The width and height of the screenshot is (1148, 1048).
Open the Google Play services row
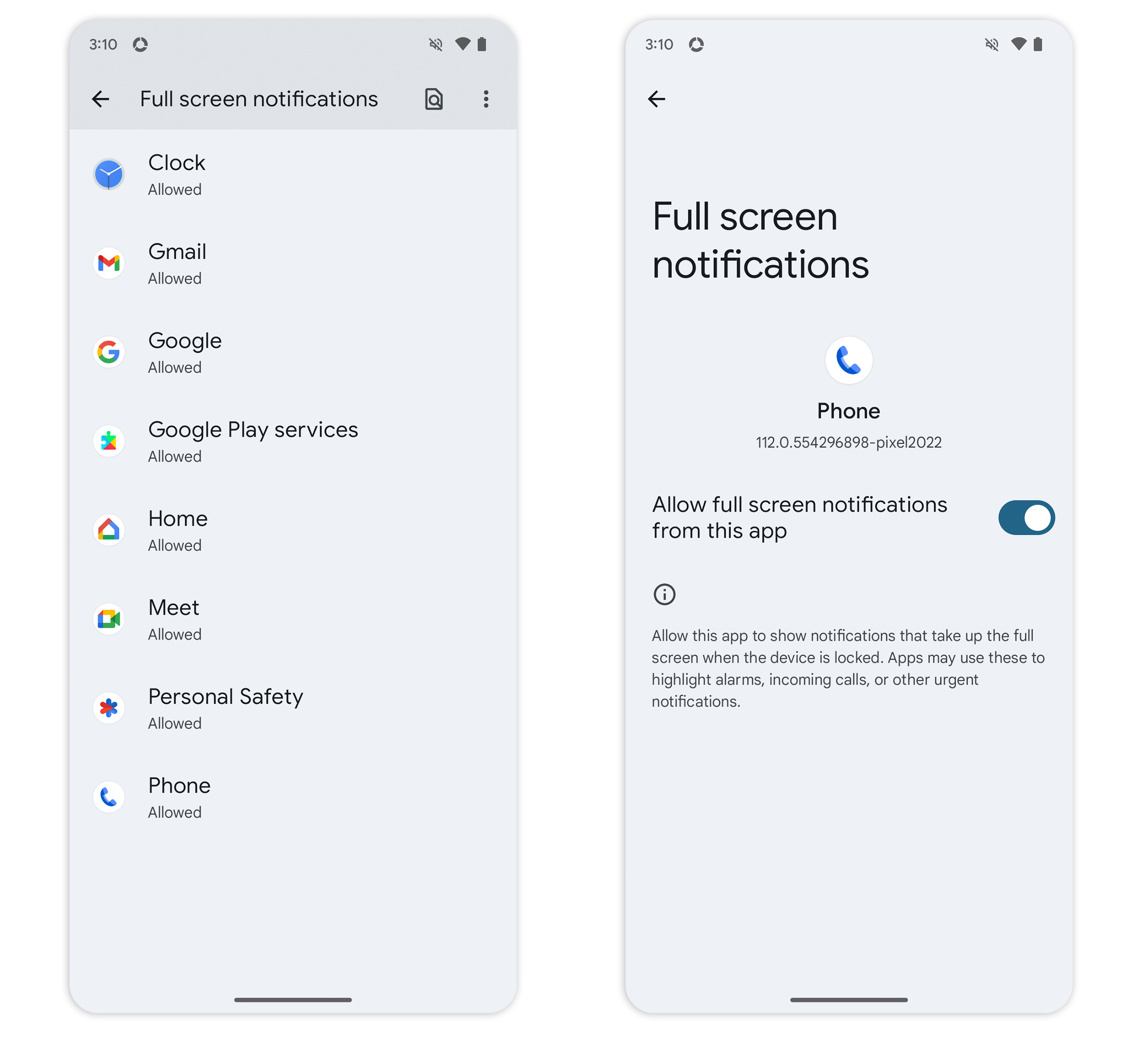click(293, 441)
